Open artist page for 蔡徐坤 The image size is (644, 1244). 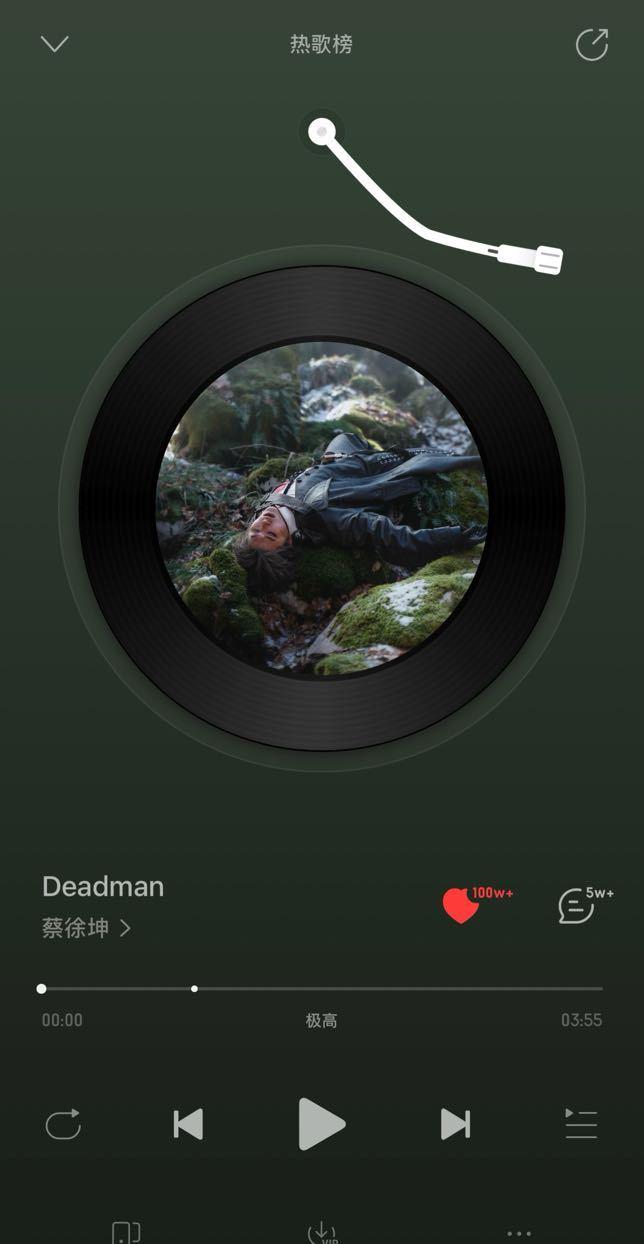coord(86,928)
